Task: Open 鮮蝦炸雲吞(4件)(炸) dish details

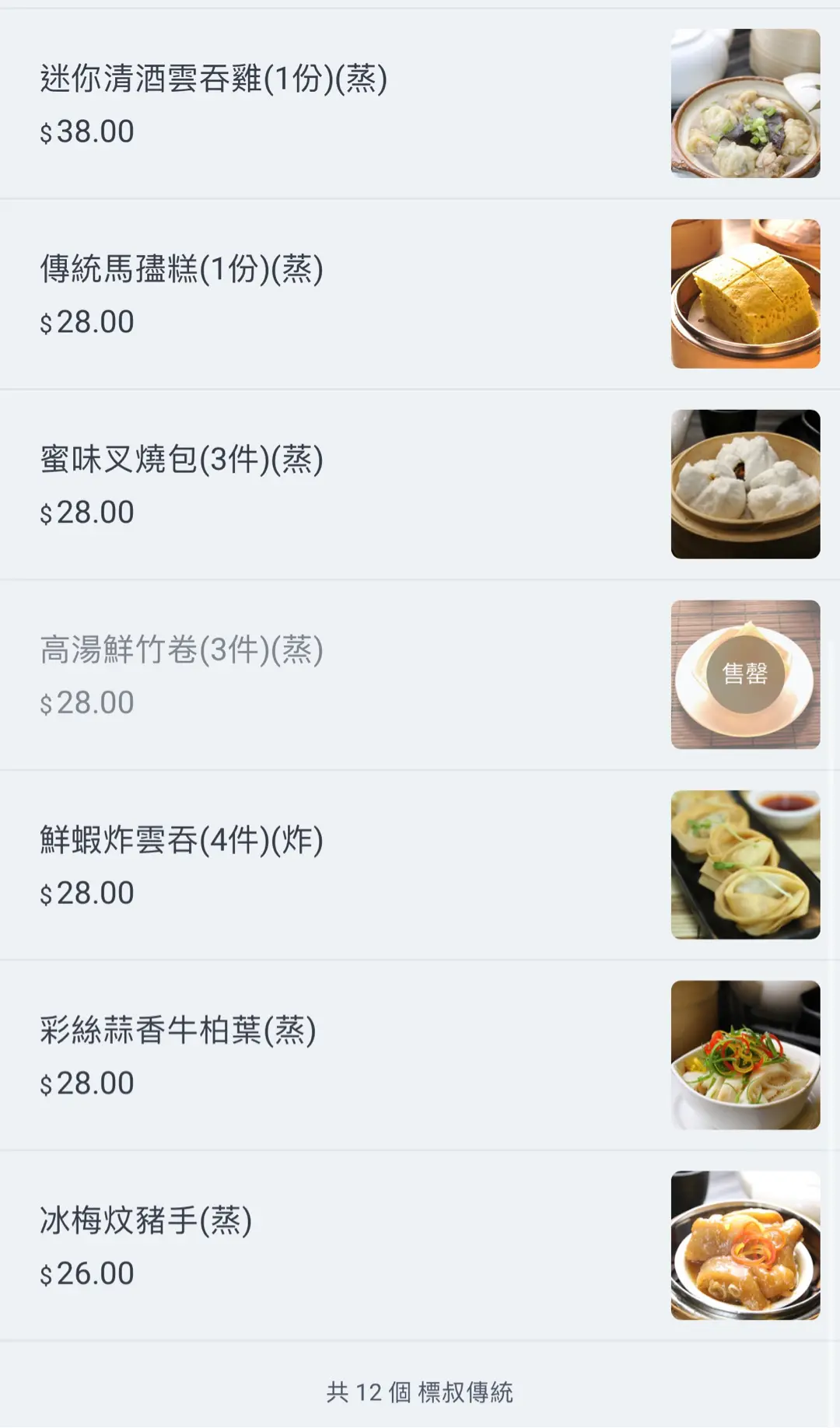Action: [182, 842]
